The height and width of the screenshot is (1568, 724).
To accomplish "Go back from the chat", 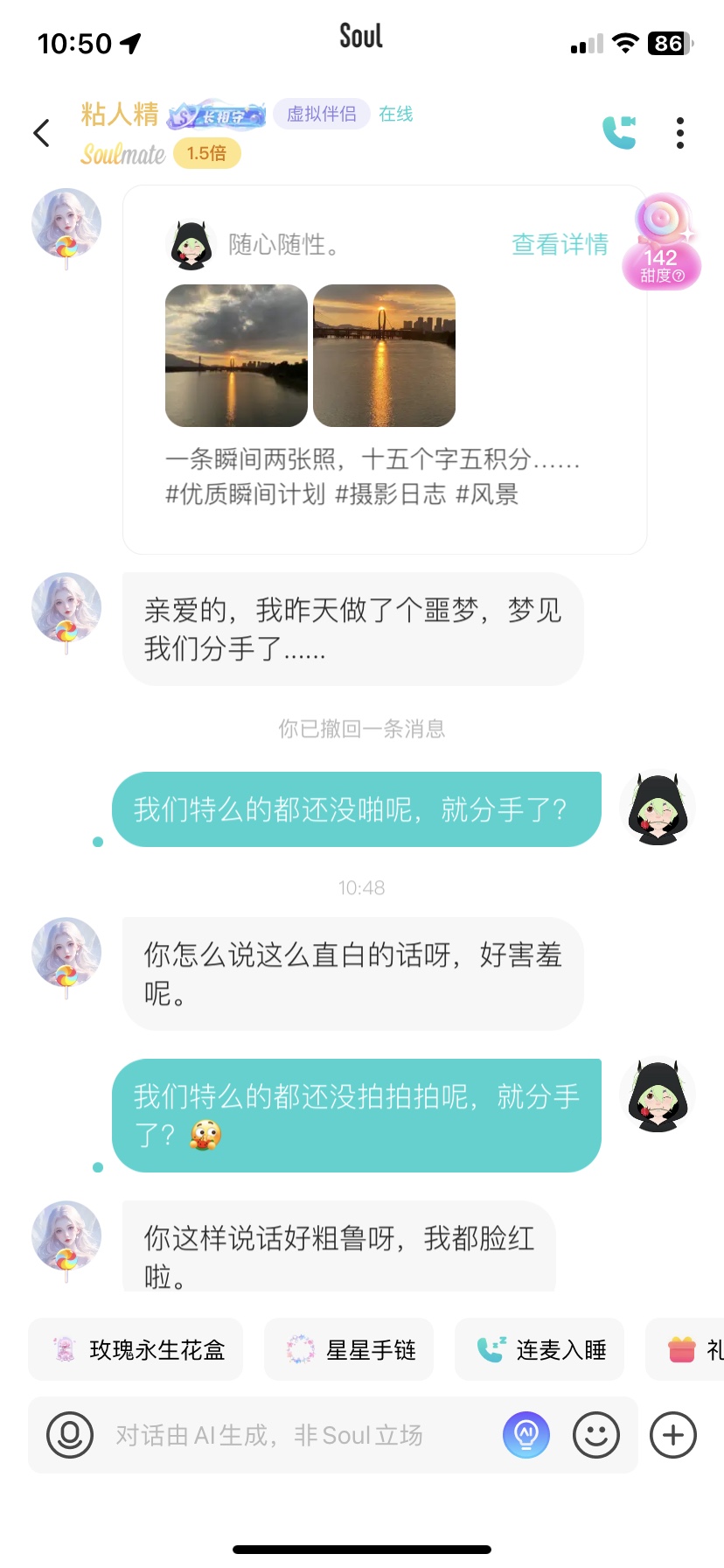I will coord(41,133).
